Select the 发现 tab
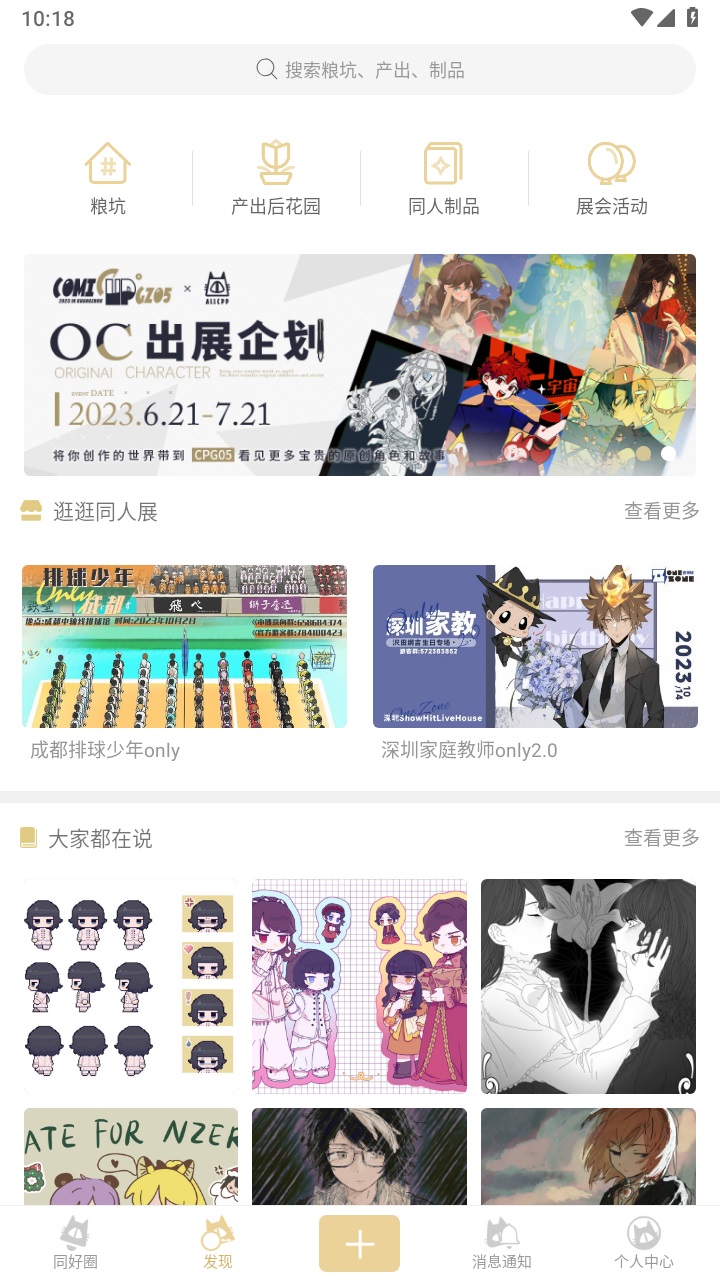Screen dimensions: 720x1280 click(x=218, y=1243)
